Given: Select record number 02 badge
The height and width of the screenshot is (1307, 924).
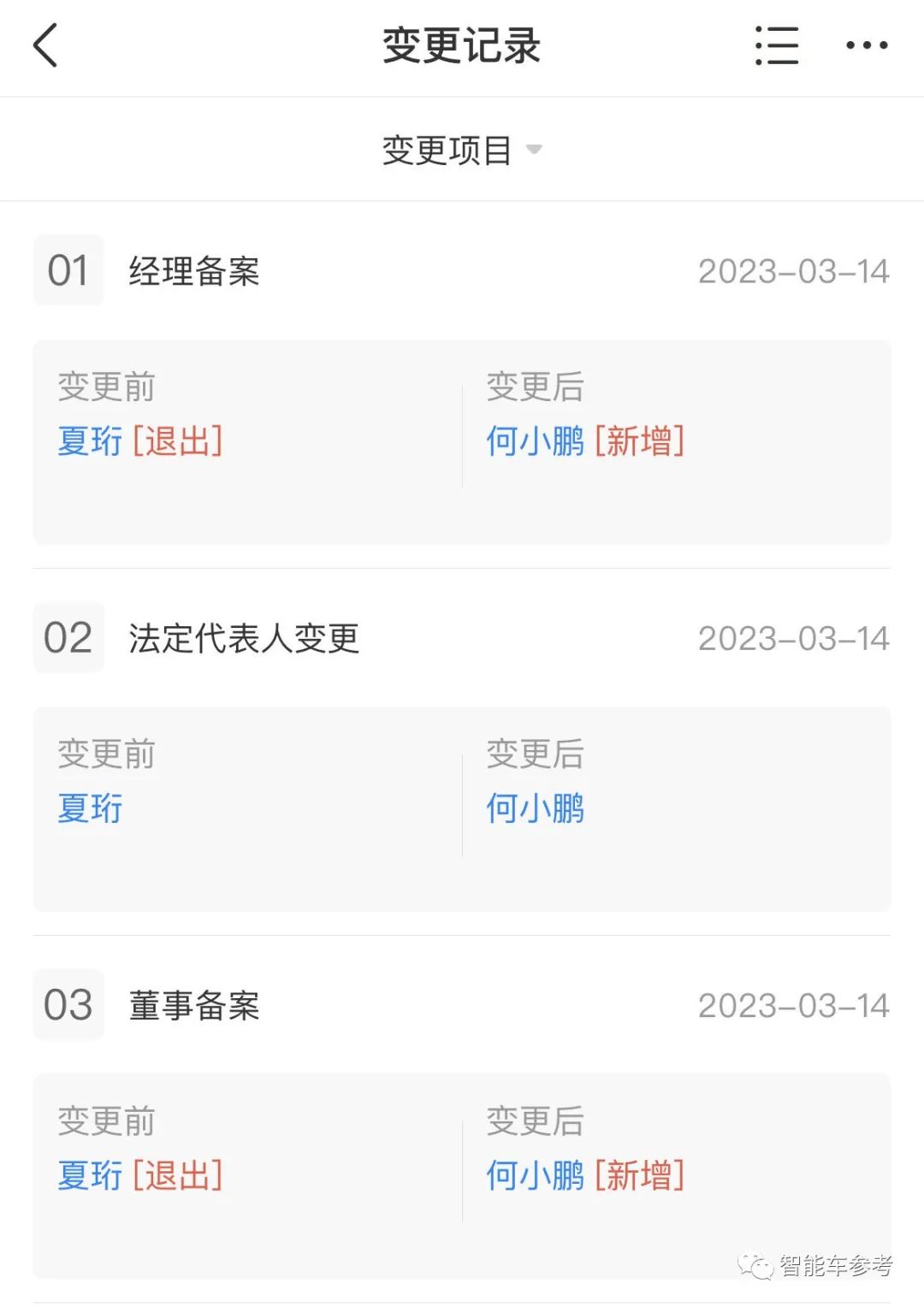Looking at the screenshot, I should pos(68,638).
